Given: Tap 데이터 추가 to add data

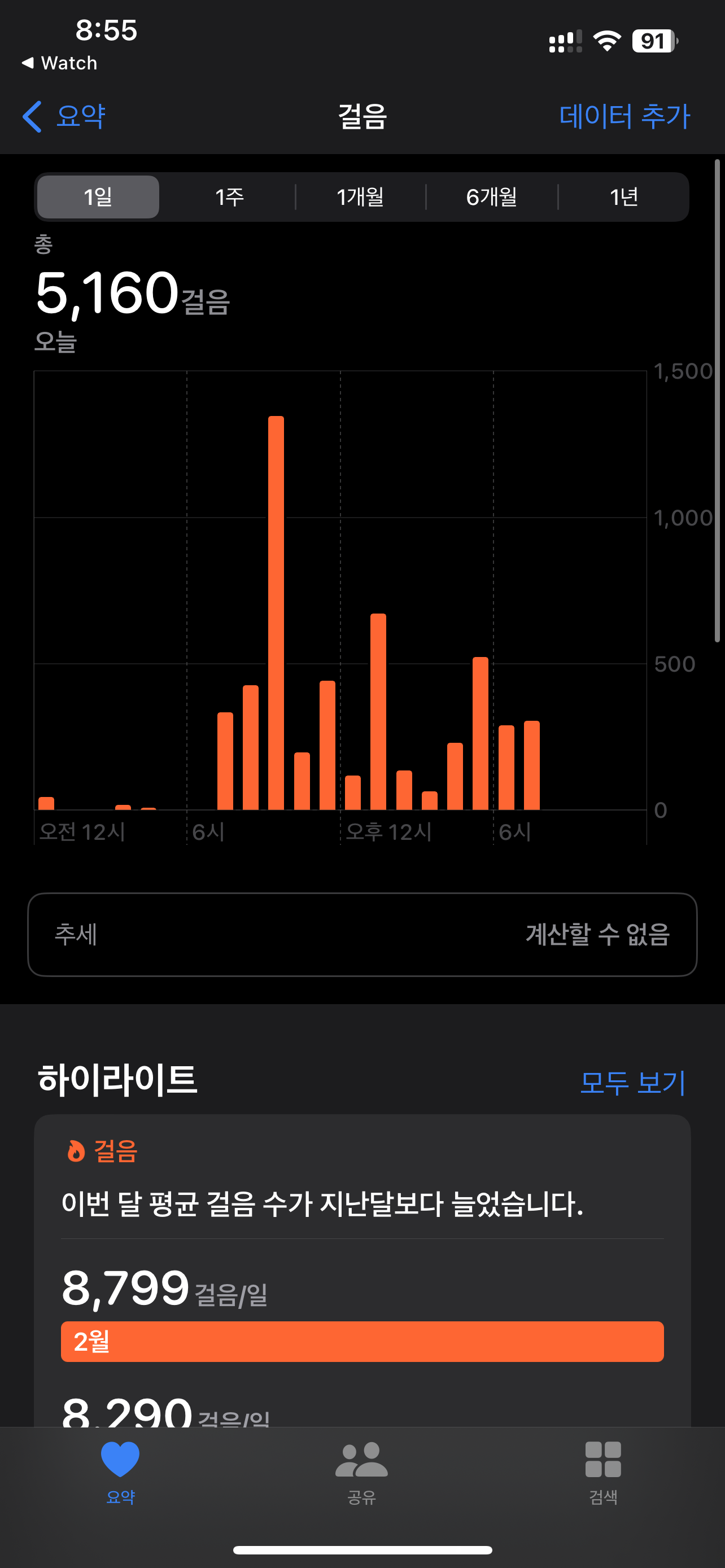Looking at the screenshot, I should [x=624, y=116].
